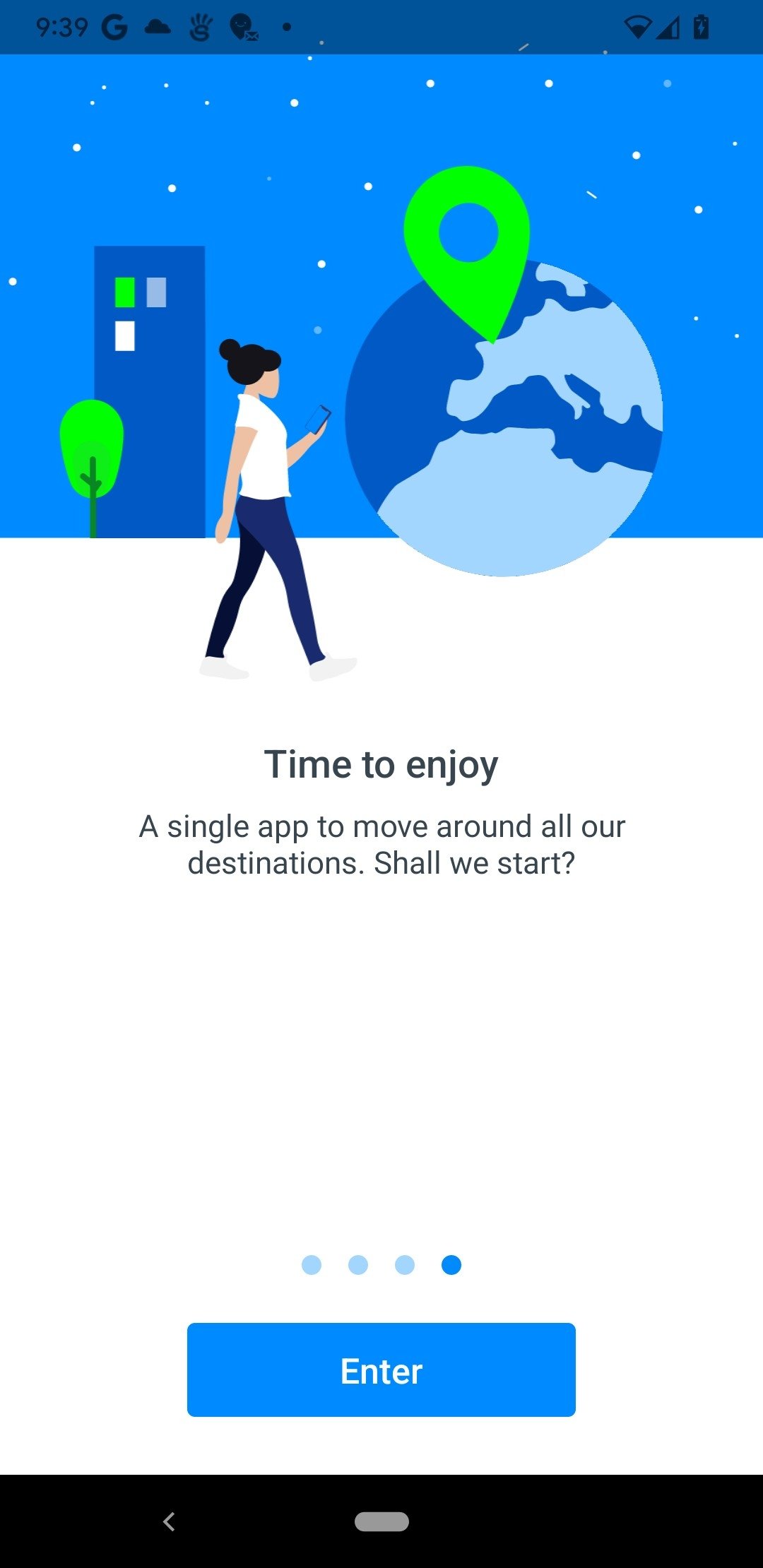This screenshot has width=763, height=1568.
Task: Tap the Enter button to start
Action: tap(381, 1370)
